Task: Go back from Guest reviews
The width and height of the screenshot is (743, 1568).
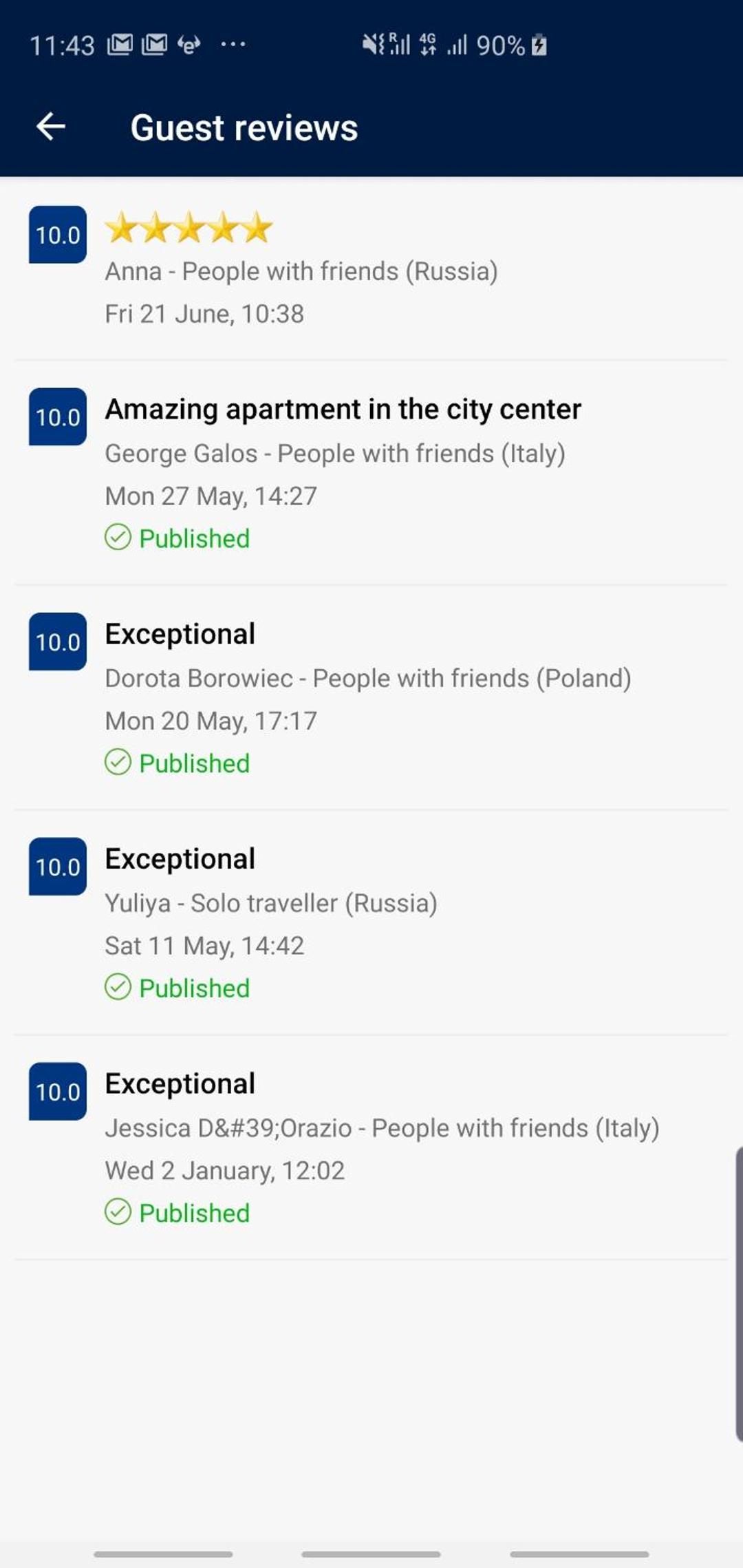Action: 51,127
